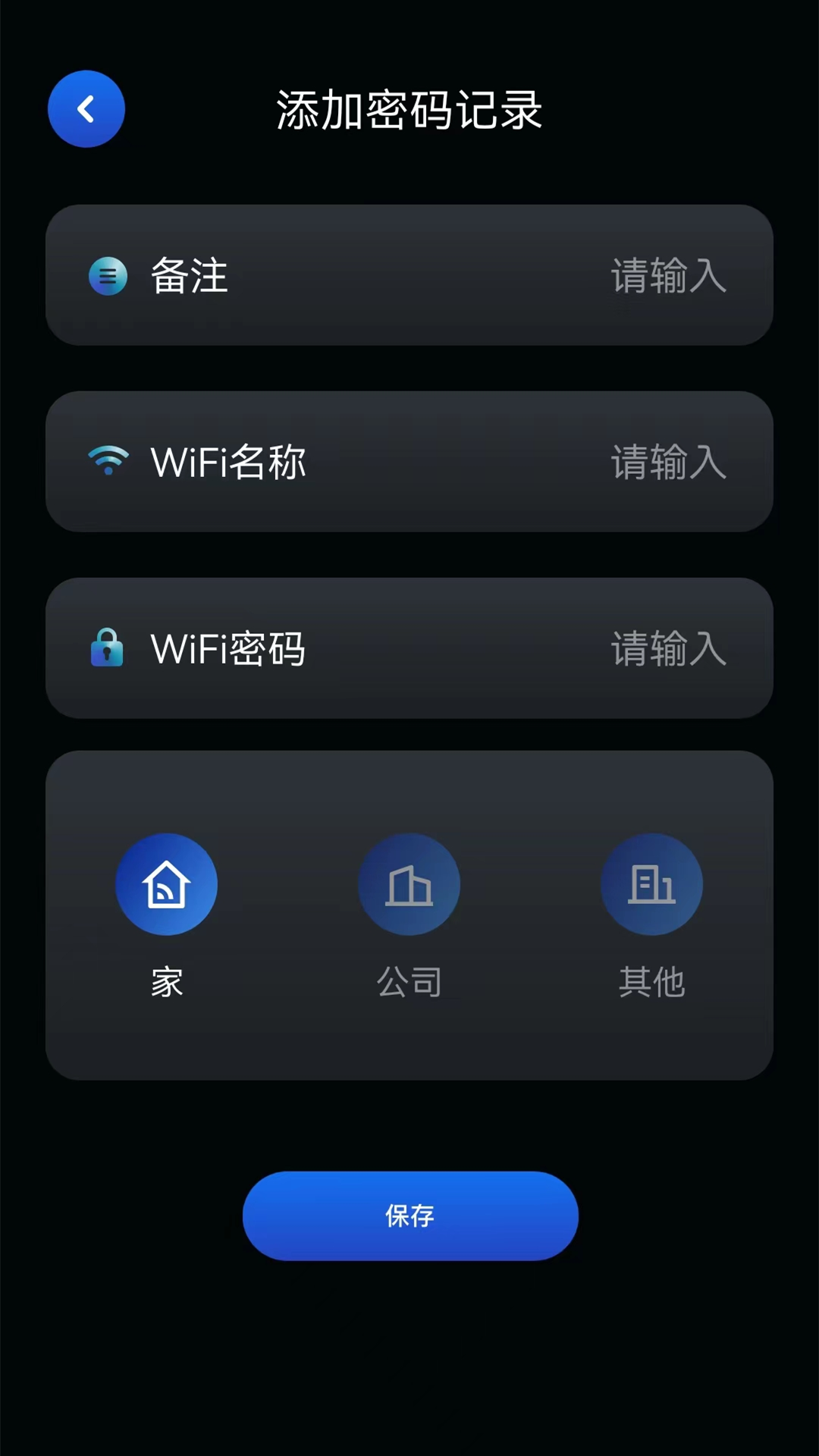Tap the 添加密码记录 title text
This screenshot has height=1456, width=819.
[409, 108]
